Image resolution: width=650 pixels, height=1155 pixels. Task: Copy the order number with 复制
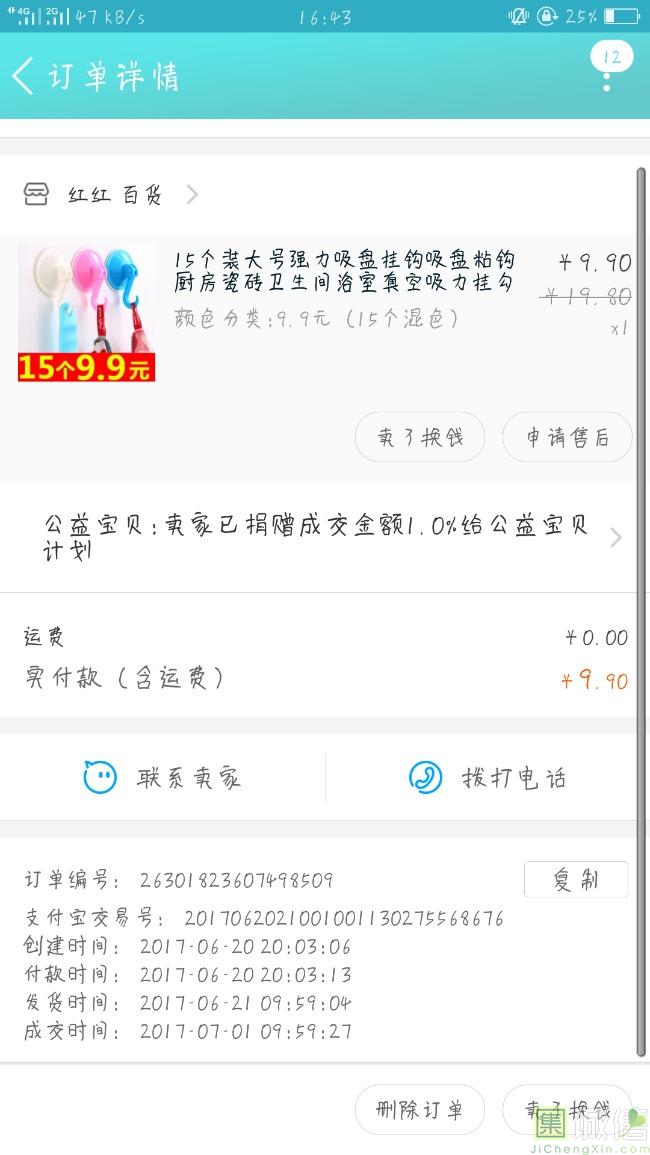[x=576, y=880]
